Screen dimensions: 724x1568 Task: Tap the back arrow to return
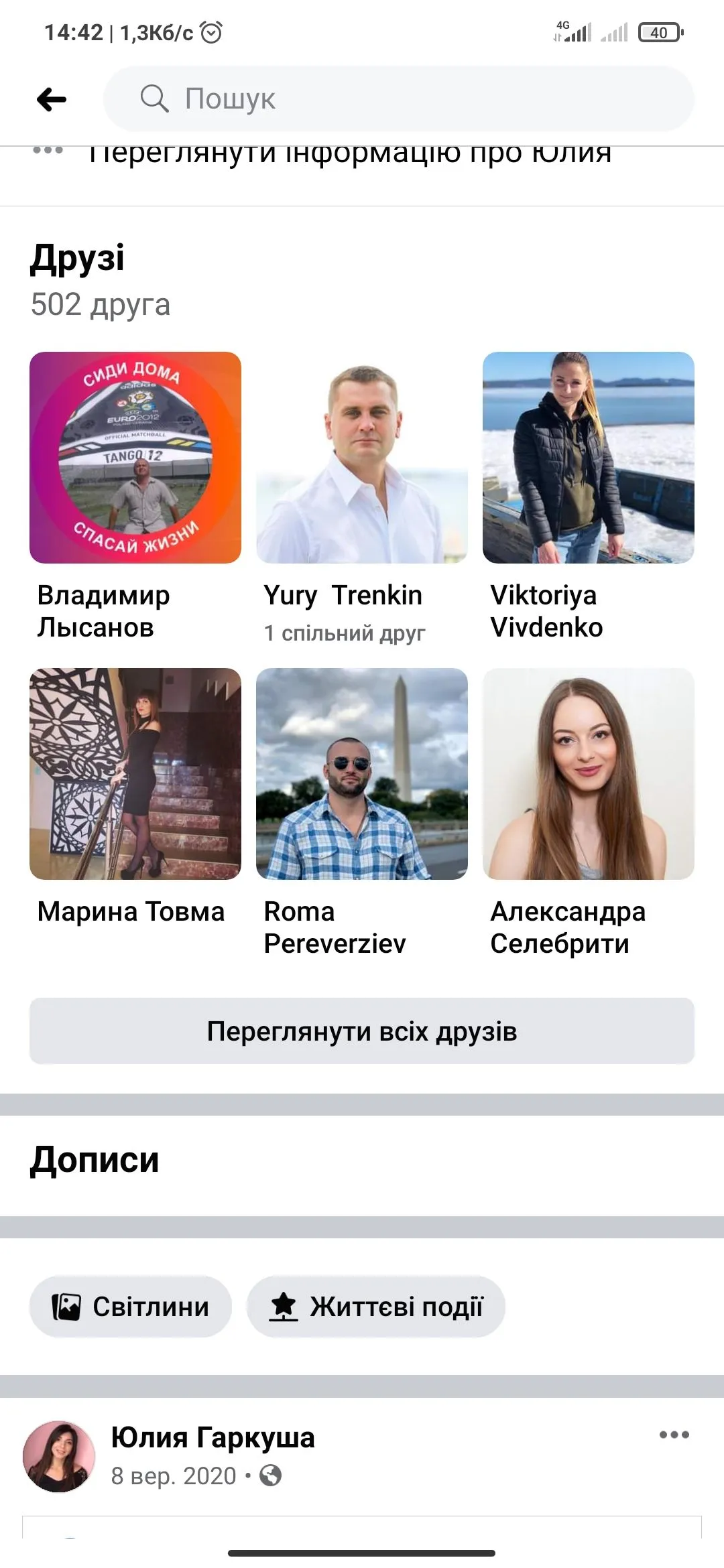point(50,99)
